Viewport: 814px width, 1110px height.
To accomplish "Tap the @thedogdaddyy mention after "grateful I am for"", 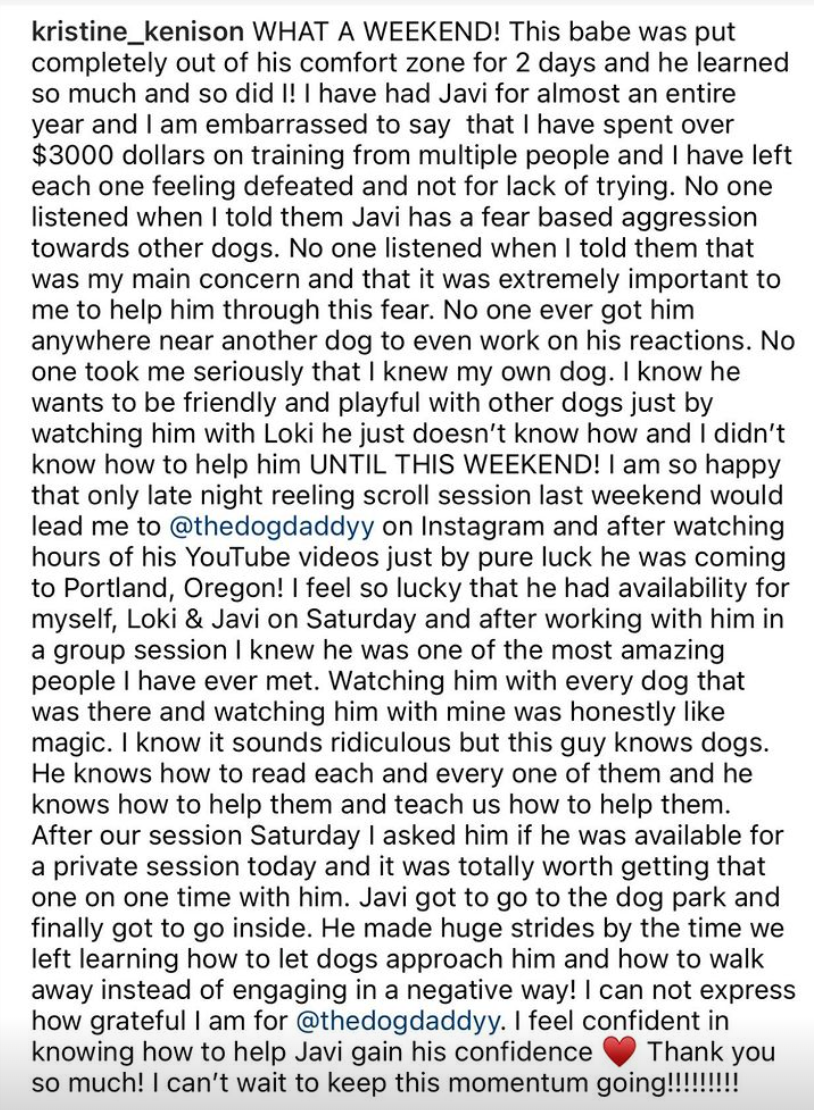I will point(401,1022).
